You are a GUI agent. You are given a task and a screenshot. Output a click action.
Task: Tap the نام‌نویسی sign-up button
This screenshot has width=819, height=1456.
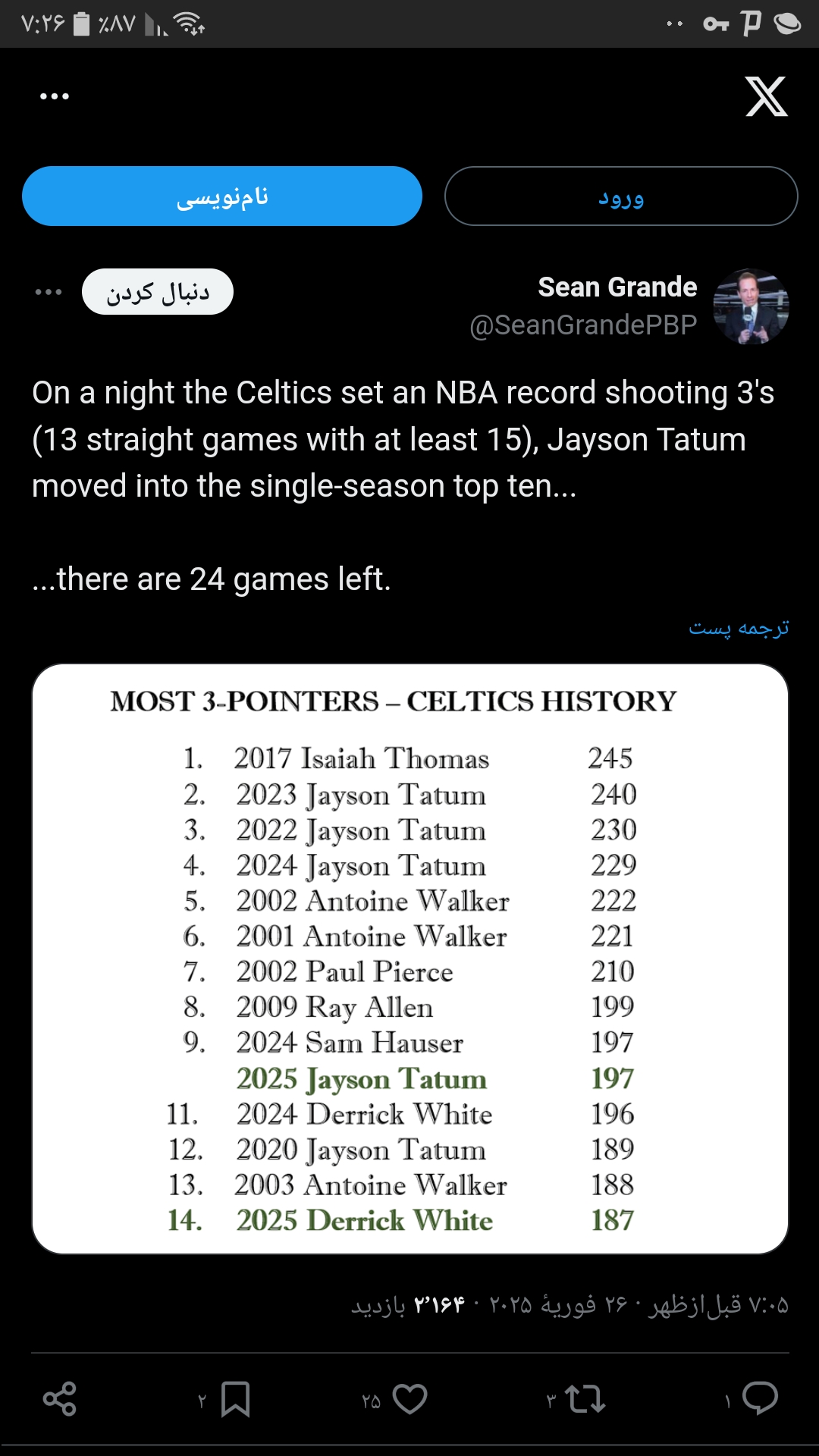pos(222,196)
